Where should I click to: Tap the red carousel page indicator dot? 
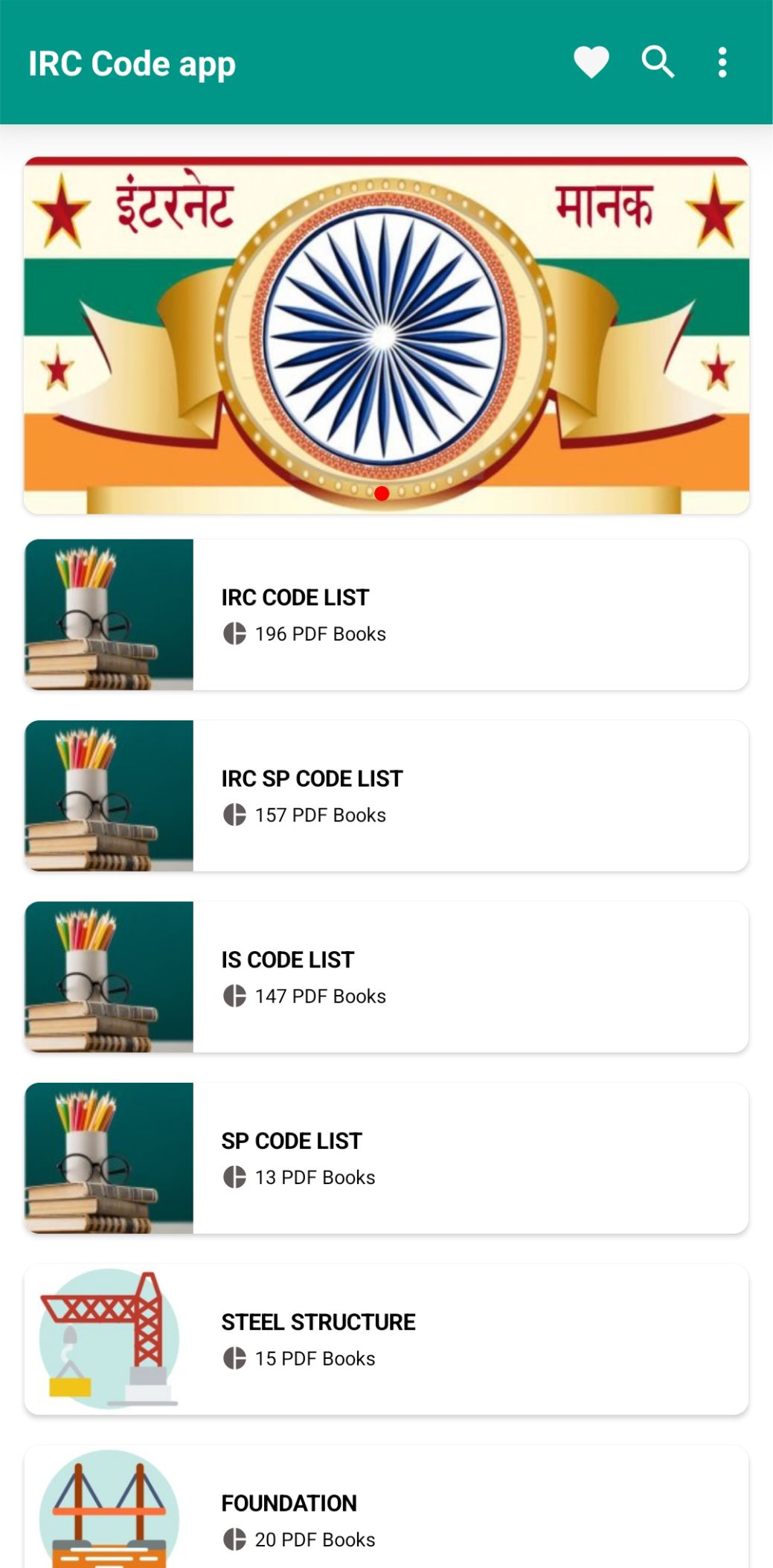(x=382, y=493)
